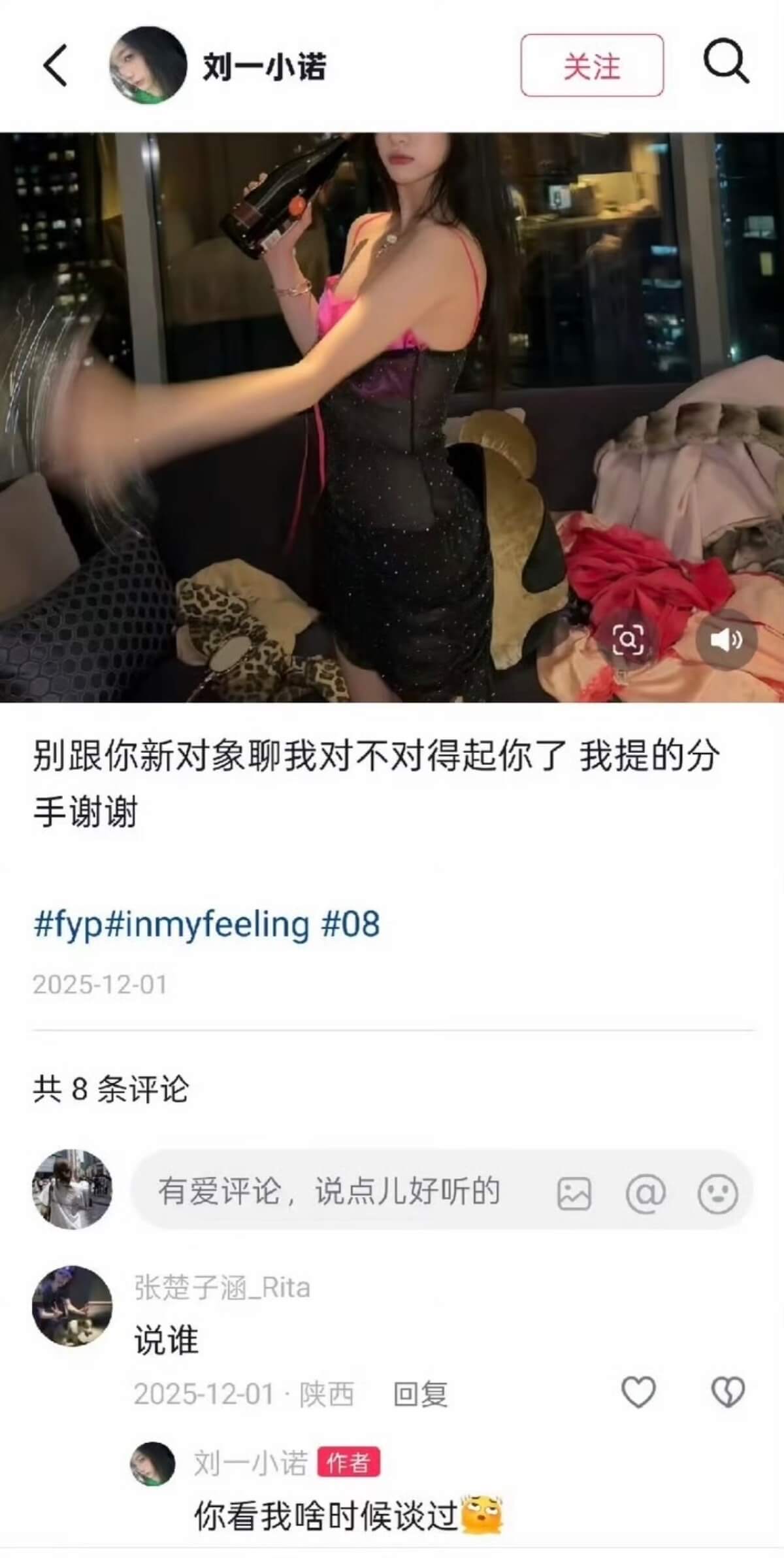Follow the author with 关注 button
This screenshot has width=784, height=1558.
(591, 66)
